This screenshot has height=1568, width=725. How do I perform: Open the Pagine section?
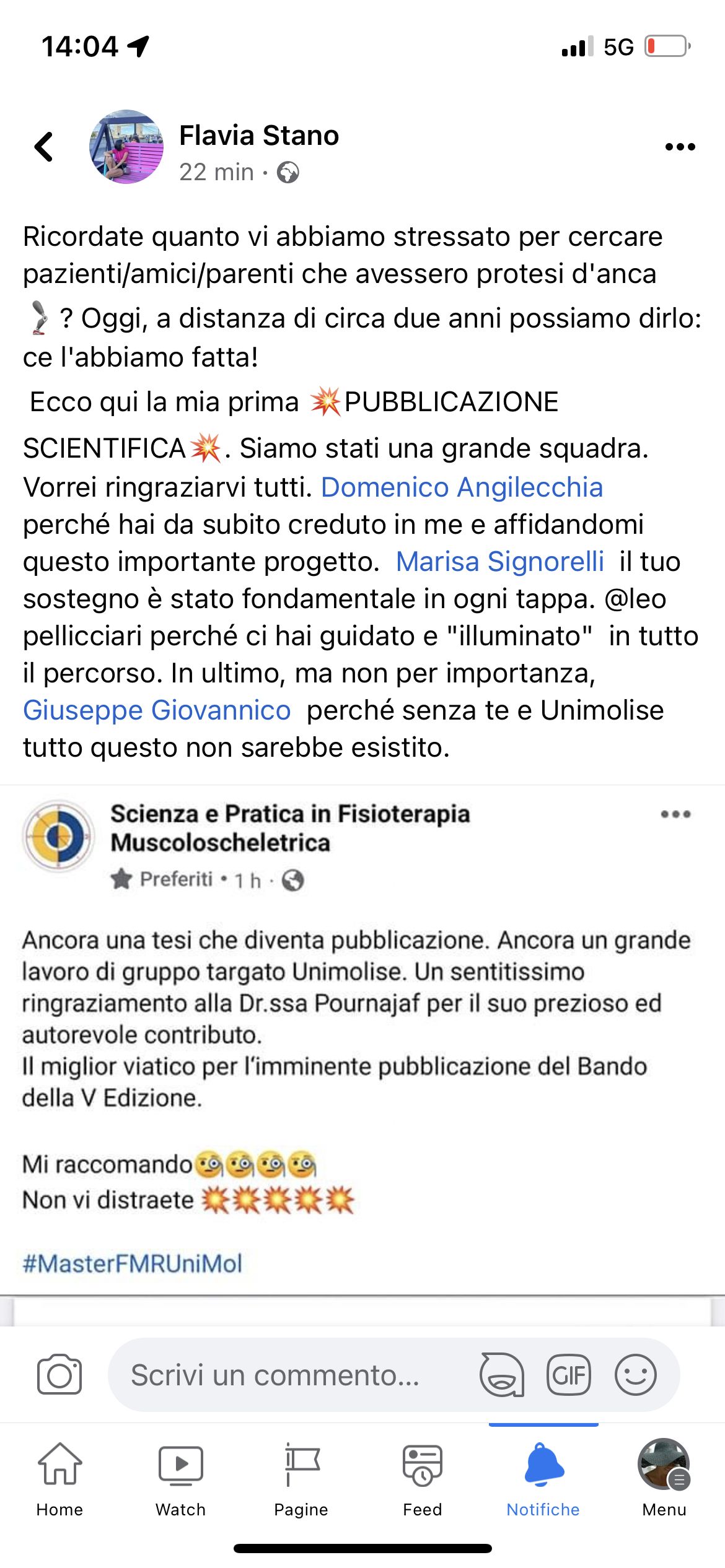tap(301, 1480)
